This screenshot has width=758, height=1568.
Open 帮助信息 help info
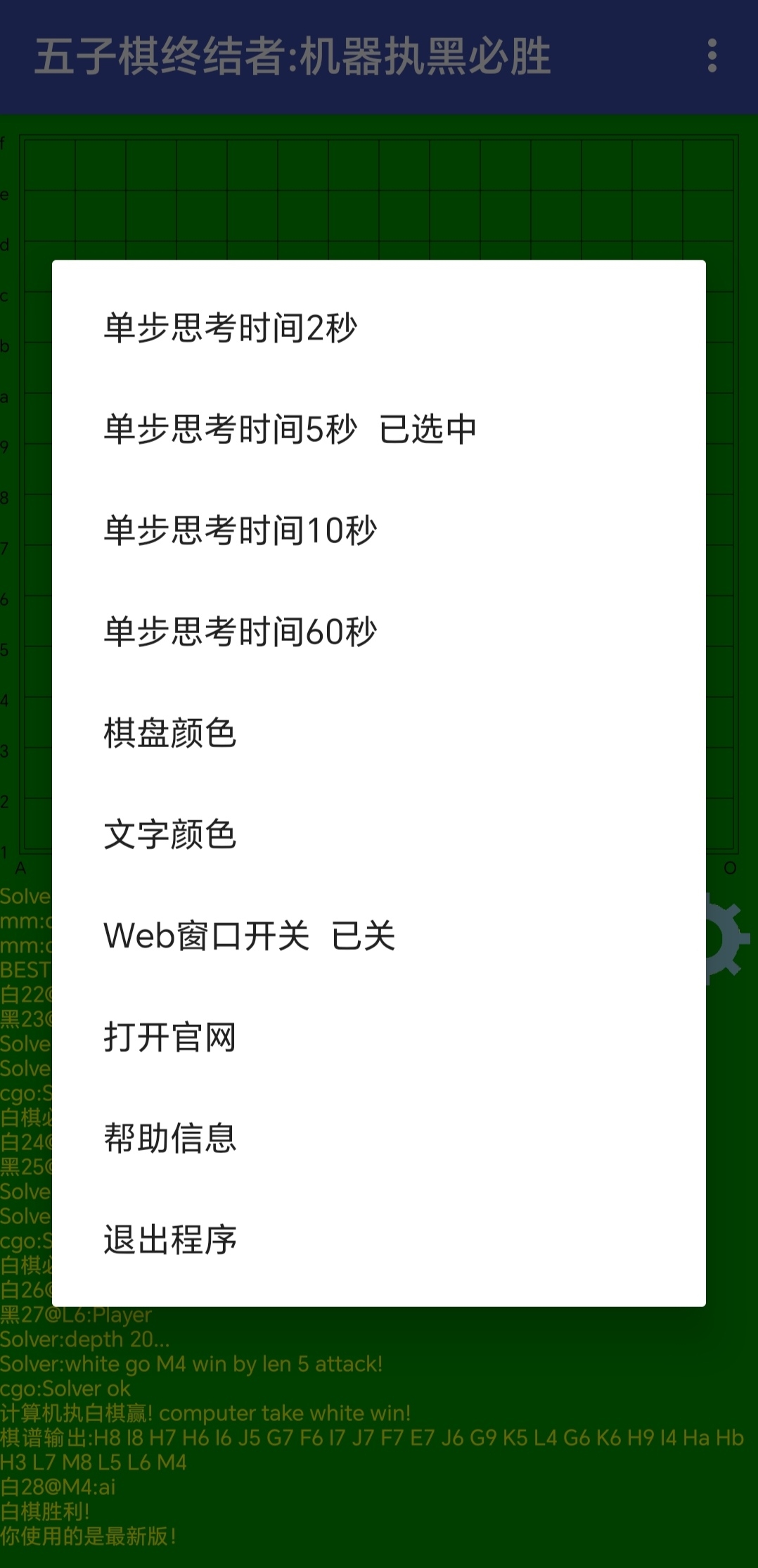[379, 1138]
